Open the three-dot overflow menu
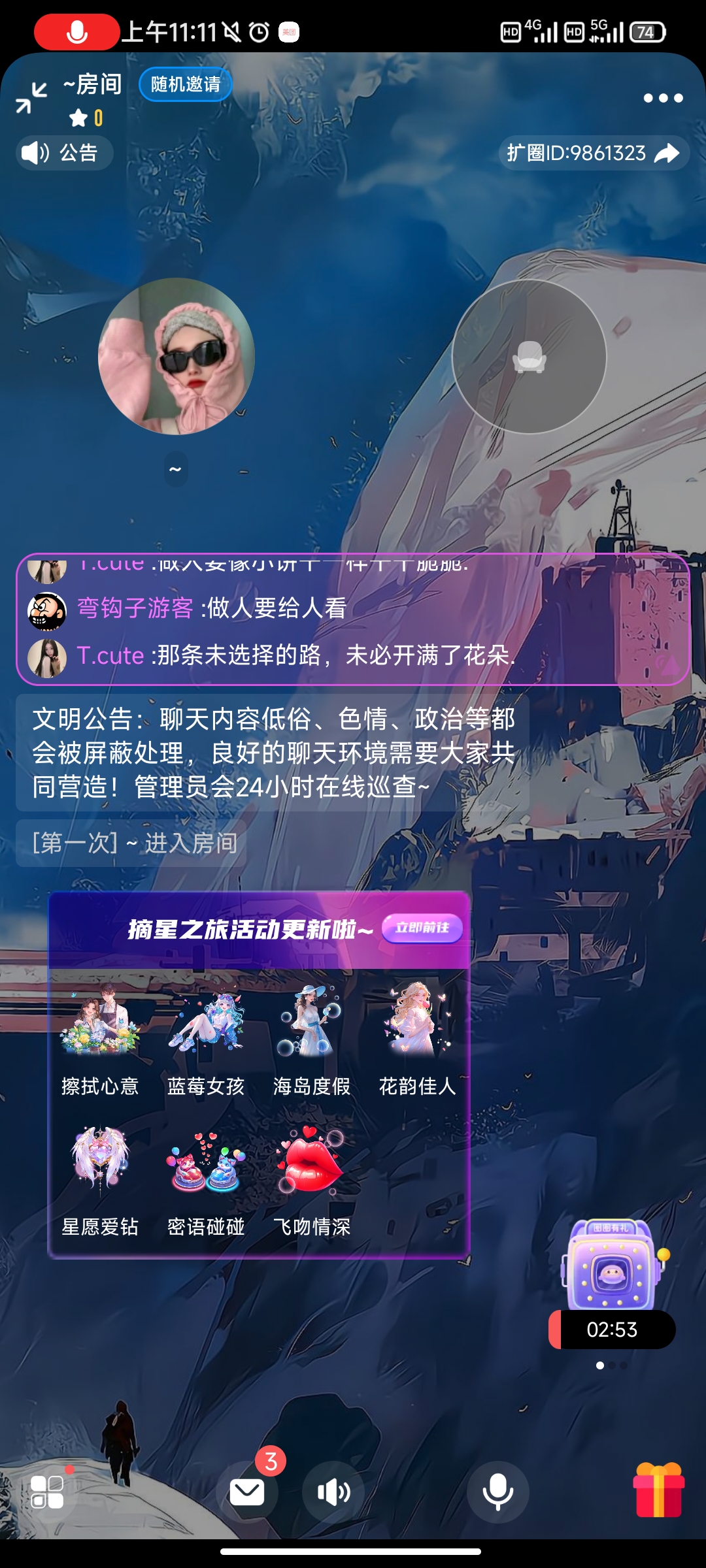This screenshot has width=706, height=1568. (663, 98)
